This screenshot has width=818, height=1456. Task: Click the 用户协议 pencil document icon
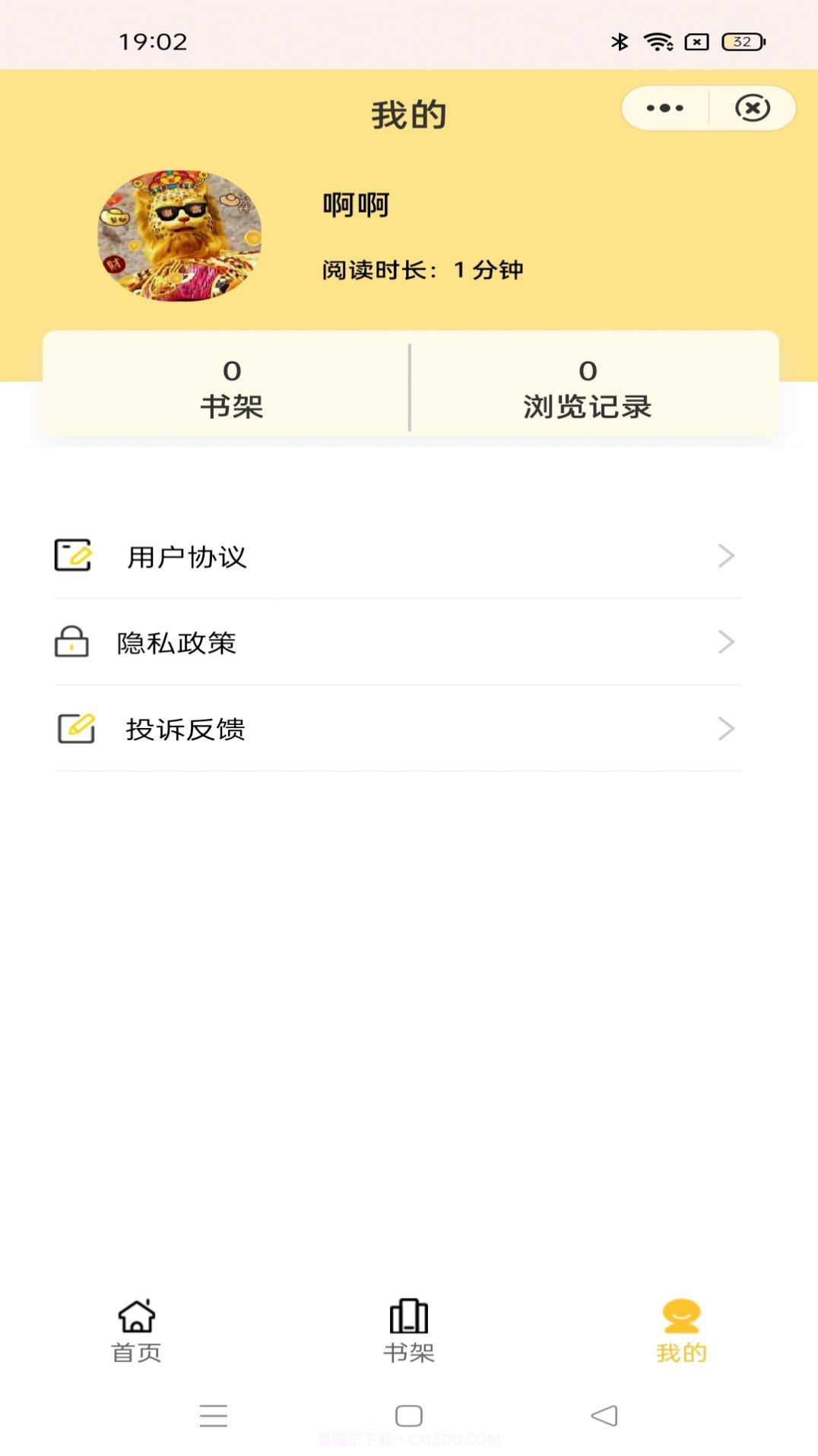coord(72,556)
